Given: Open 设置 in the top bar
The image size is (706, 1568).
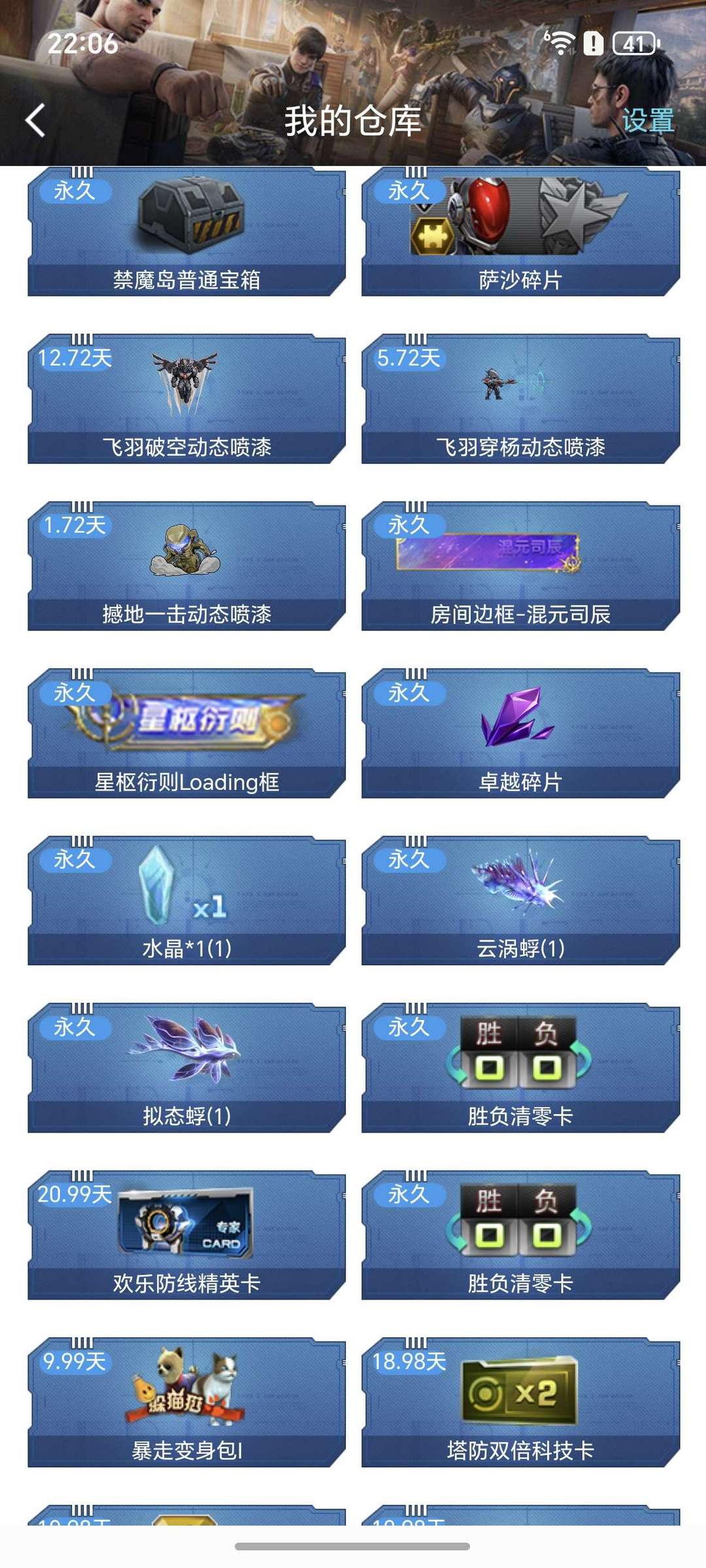Looking at the screenshot, I should (647, 121).
